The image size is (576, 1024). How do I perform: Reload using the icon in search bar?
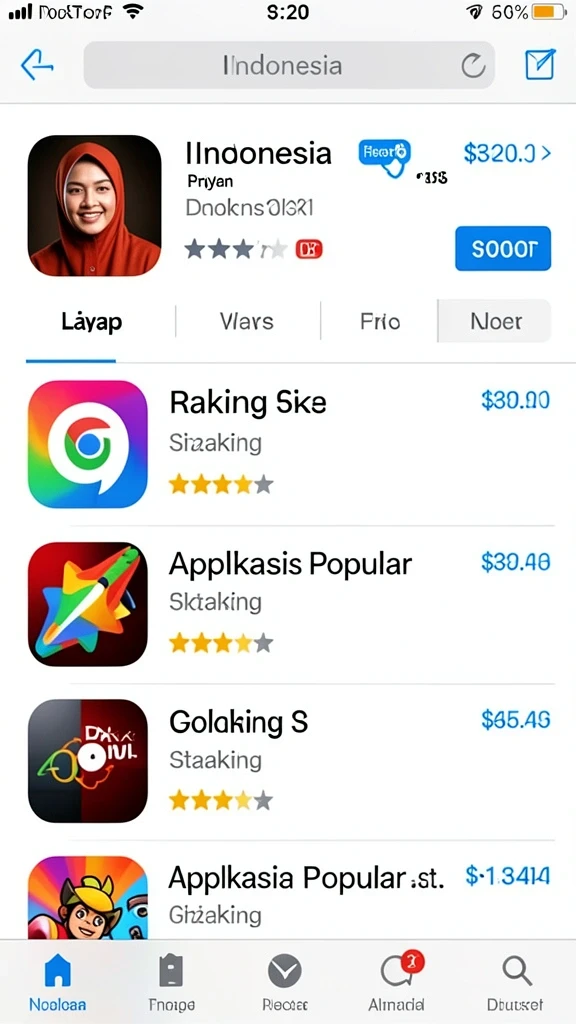coord(473,66)
